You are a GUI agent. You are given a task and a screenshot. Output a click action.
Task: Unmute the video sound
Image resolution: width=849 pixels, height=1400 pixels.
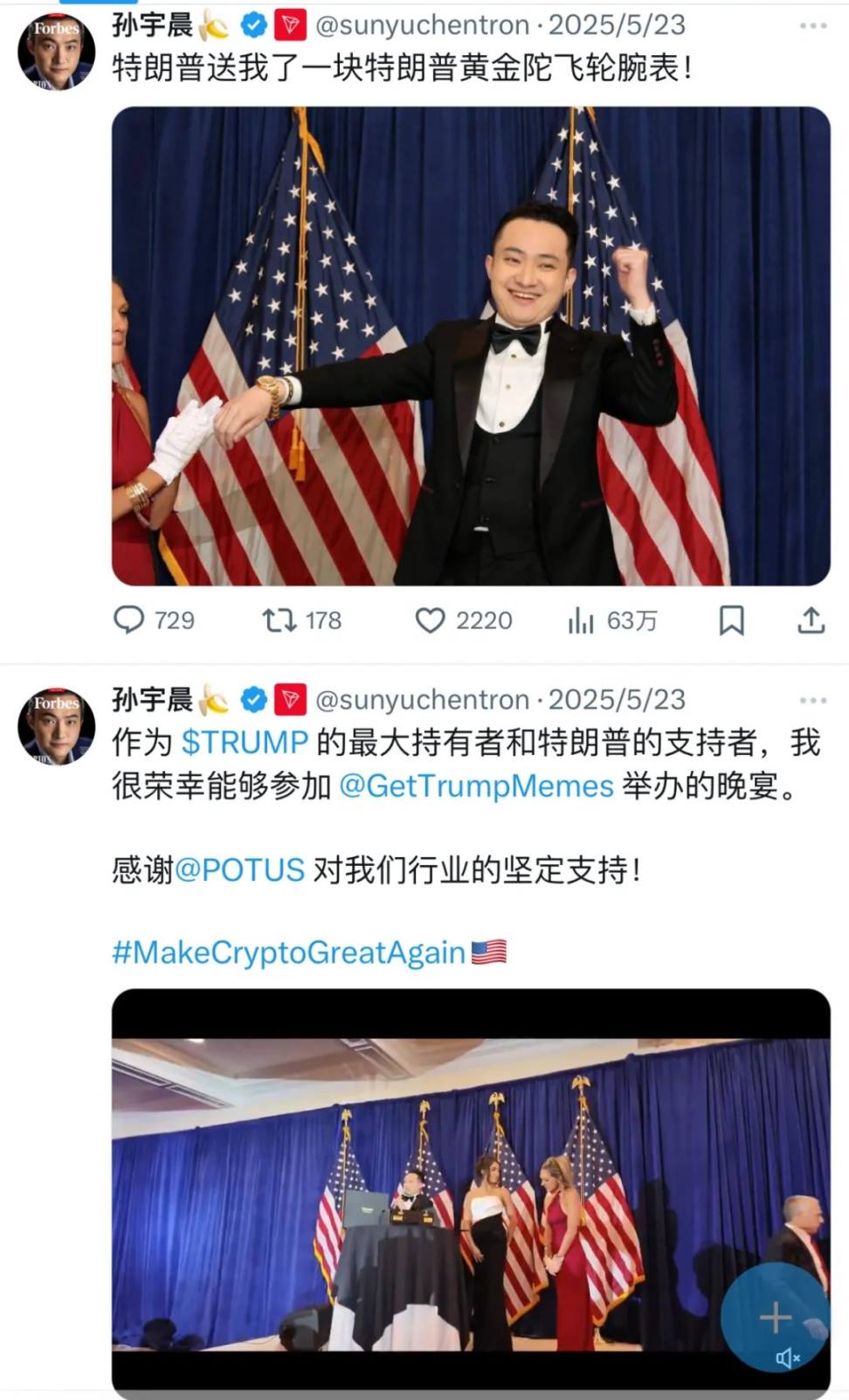(x=788, y=1358)
